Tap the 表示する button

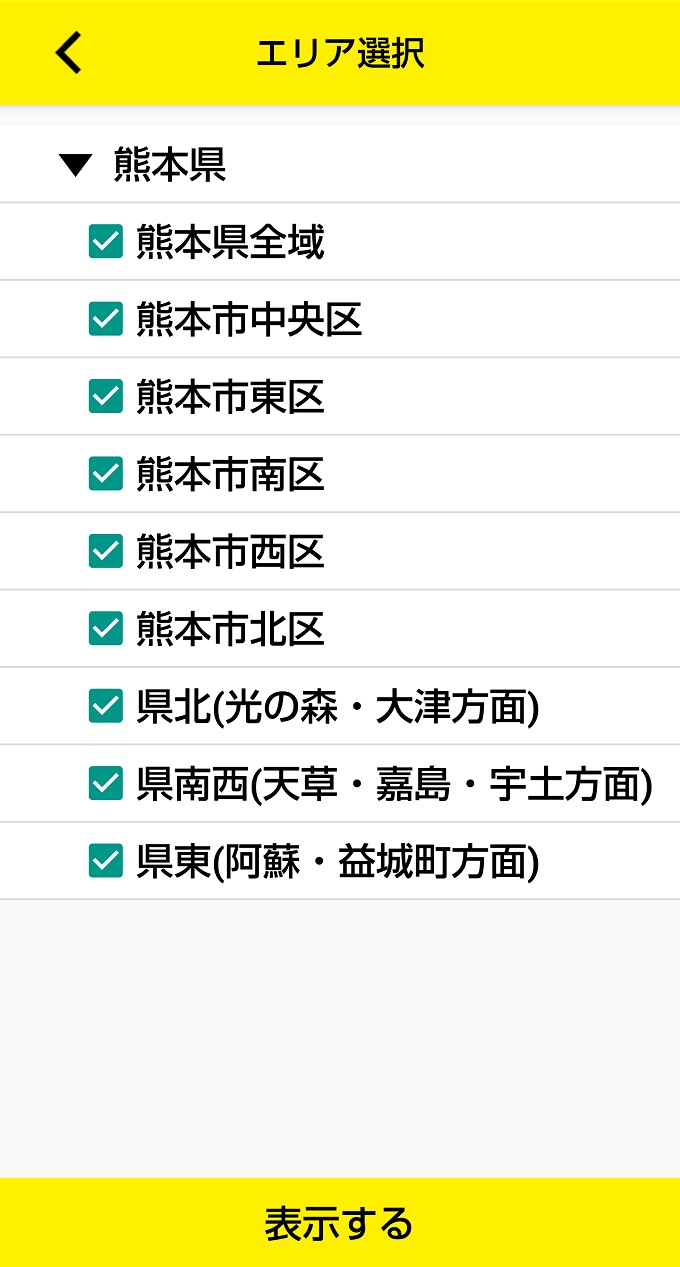[x=340, y=1222]
